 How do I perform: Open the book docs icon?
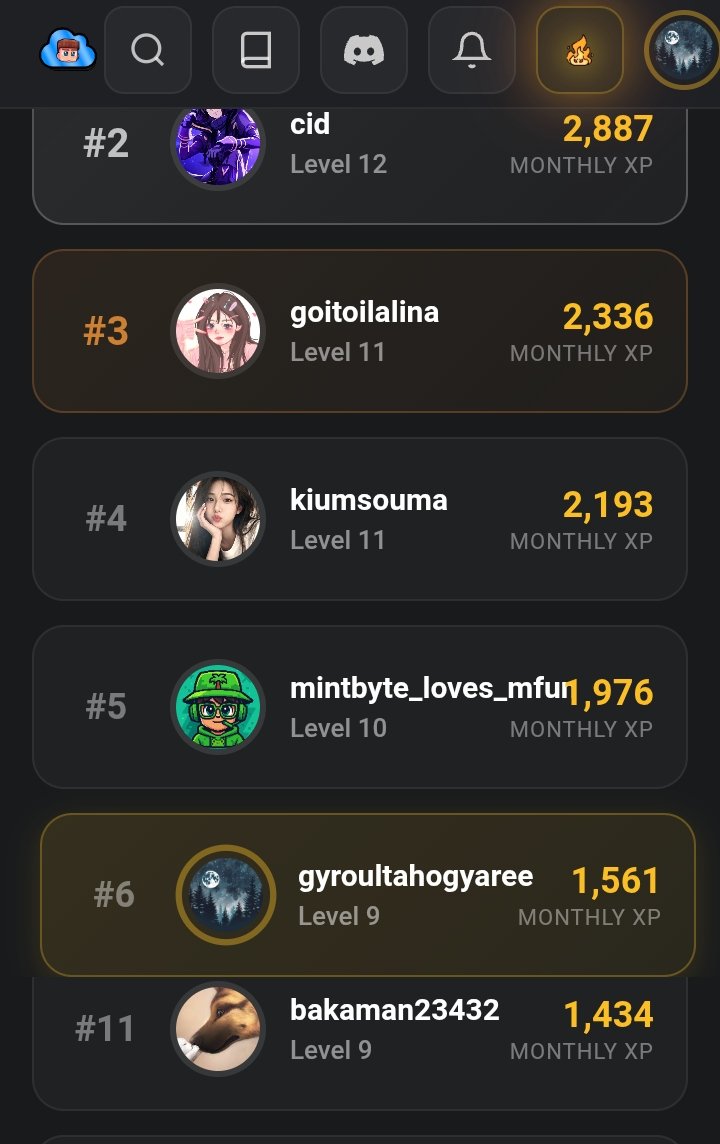click(256, 50)
